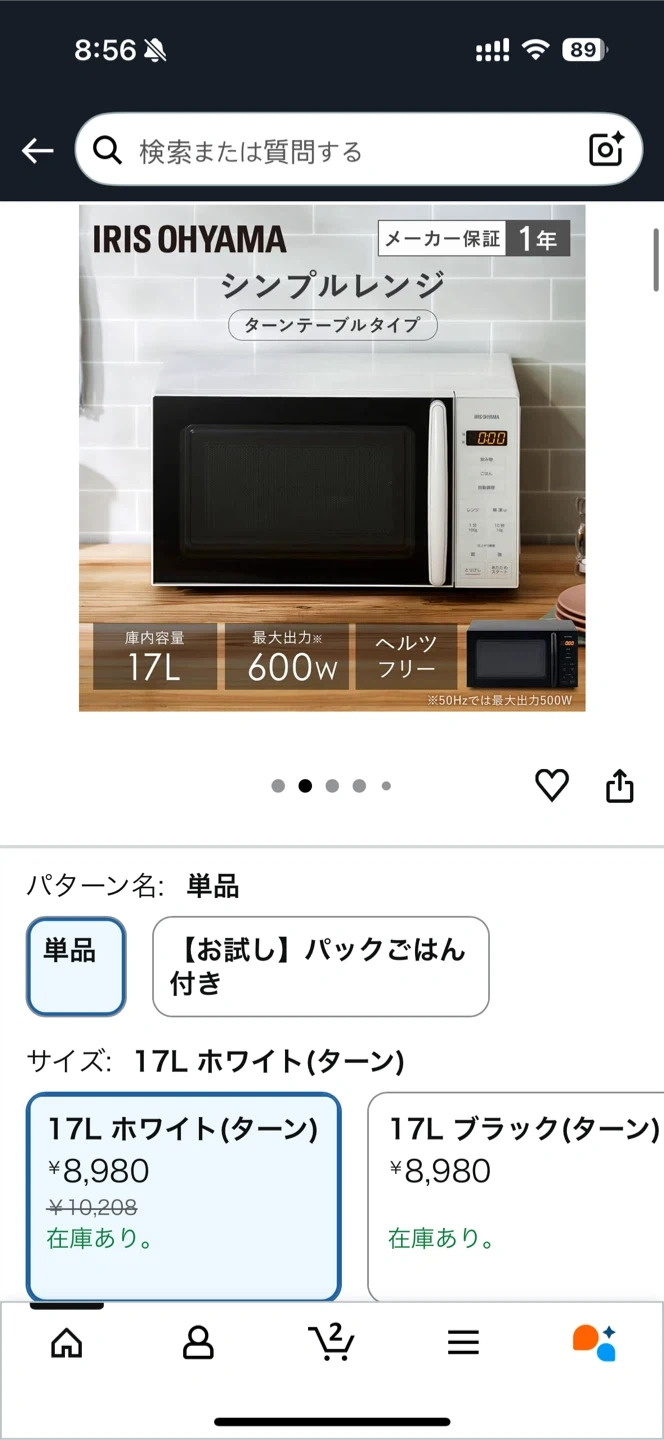Go back with the arrow icon
The width and height of the screenshot is (664, 1440).
click(37, 151)
